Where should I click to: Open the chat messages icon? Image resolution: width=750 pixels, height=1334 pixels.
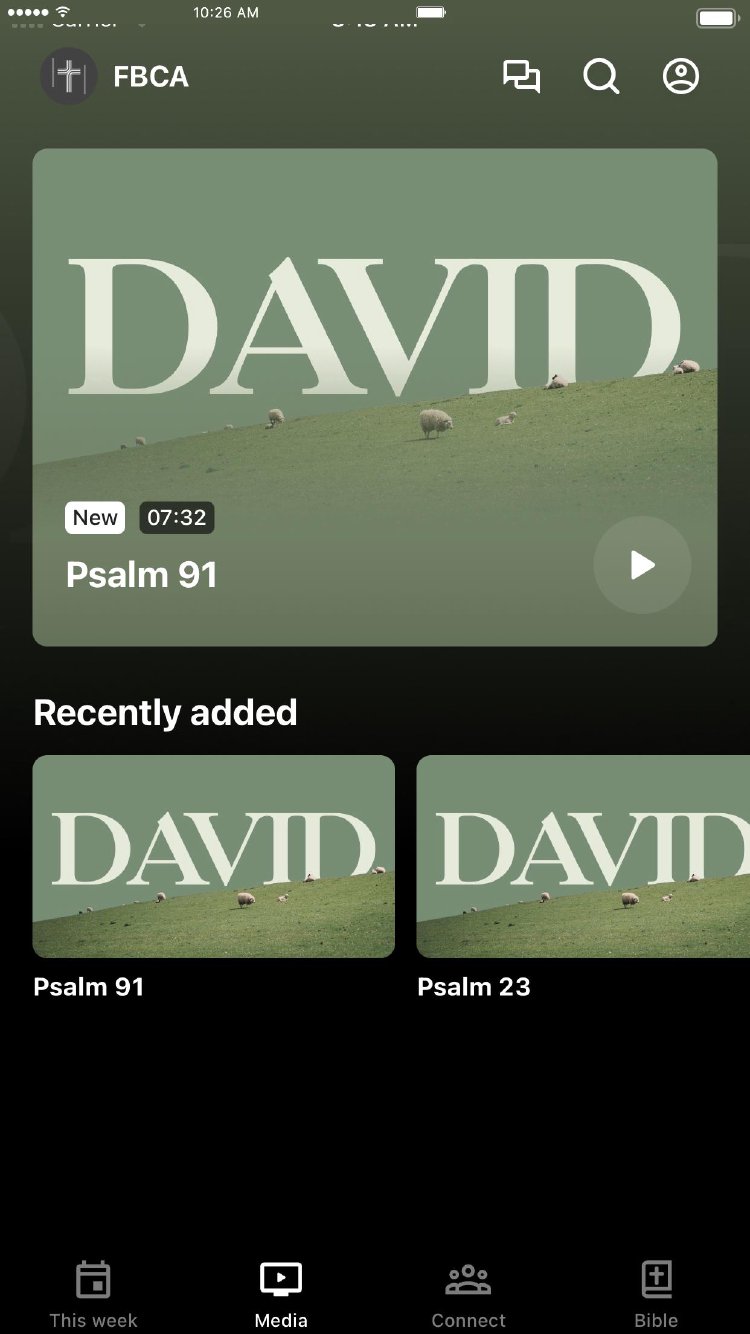coord(521,77)
